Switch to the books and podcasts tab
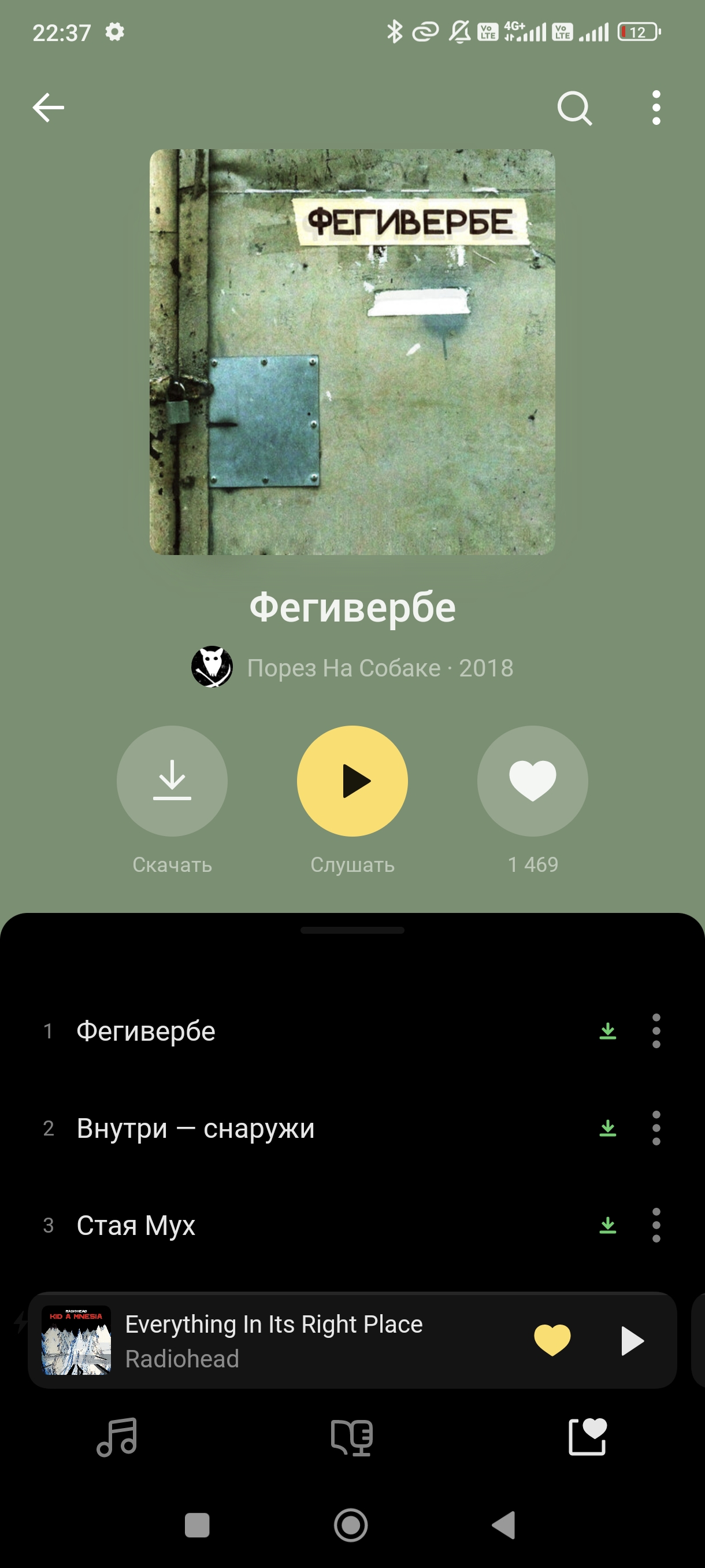The height and width of the screenshot is (1568, 705). click(351, 1437)
